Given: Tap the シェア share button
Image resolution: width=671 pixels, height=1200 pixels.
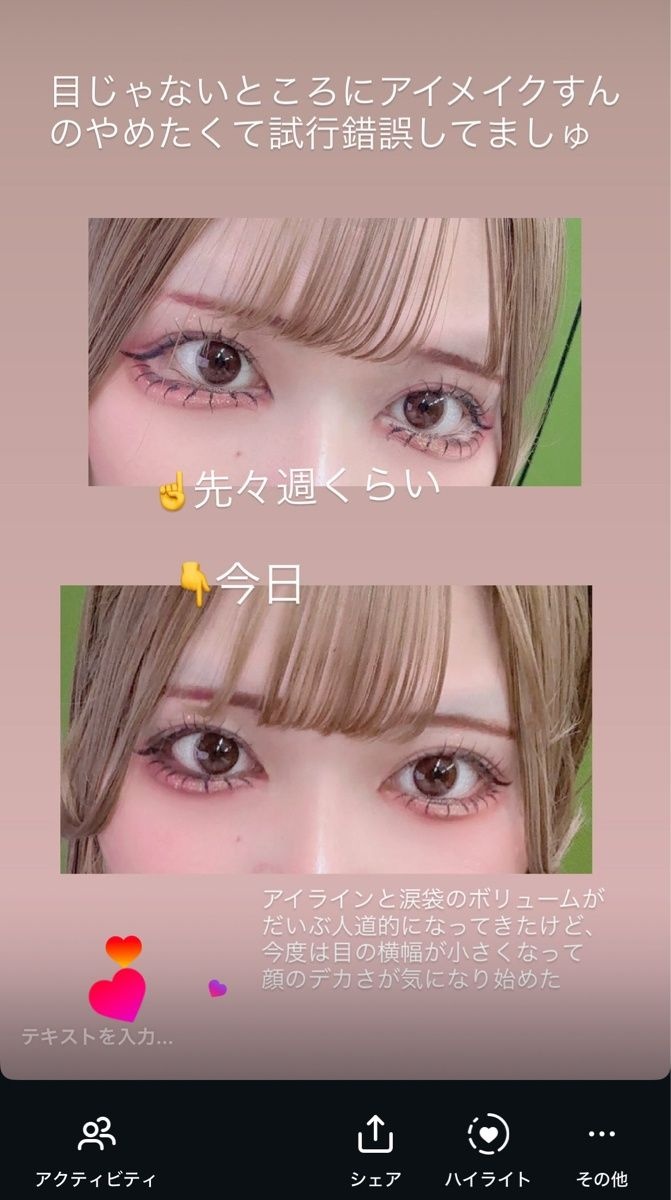Looking at the screenshot, I should tap(375, 1148).
